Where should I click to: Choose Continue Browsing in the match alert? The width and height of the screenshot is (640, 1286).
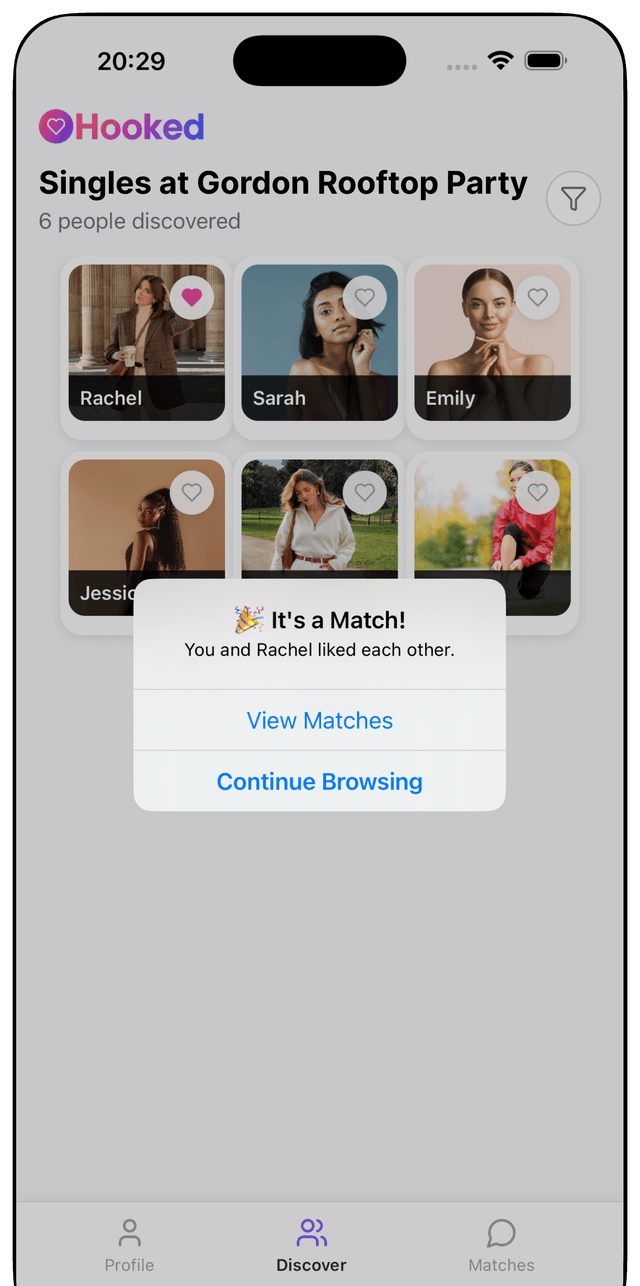(x=320, y=781)
